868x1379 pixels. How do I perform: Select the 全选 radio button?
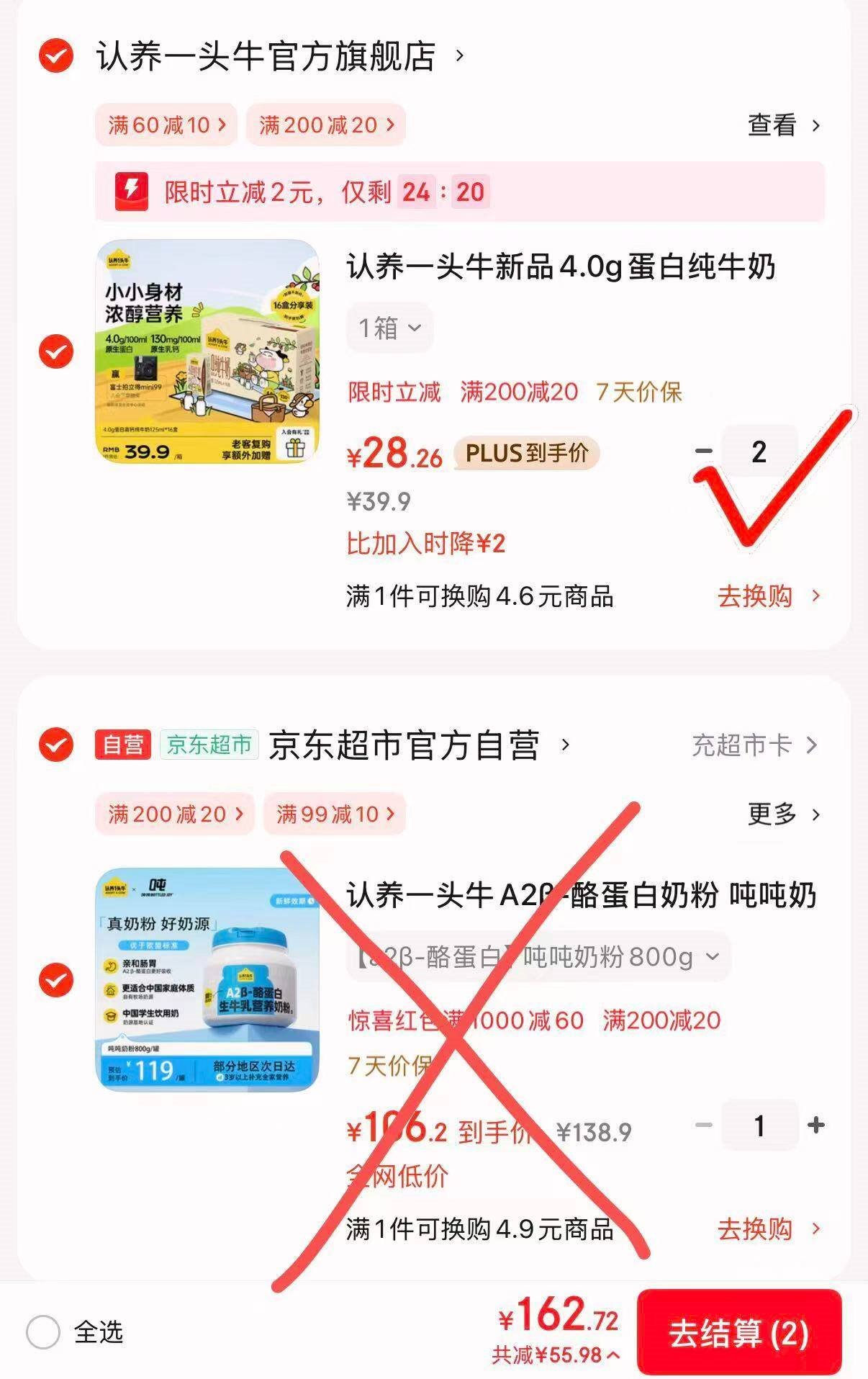(43, 1332)
